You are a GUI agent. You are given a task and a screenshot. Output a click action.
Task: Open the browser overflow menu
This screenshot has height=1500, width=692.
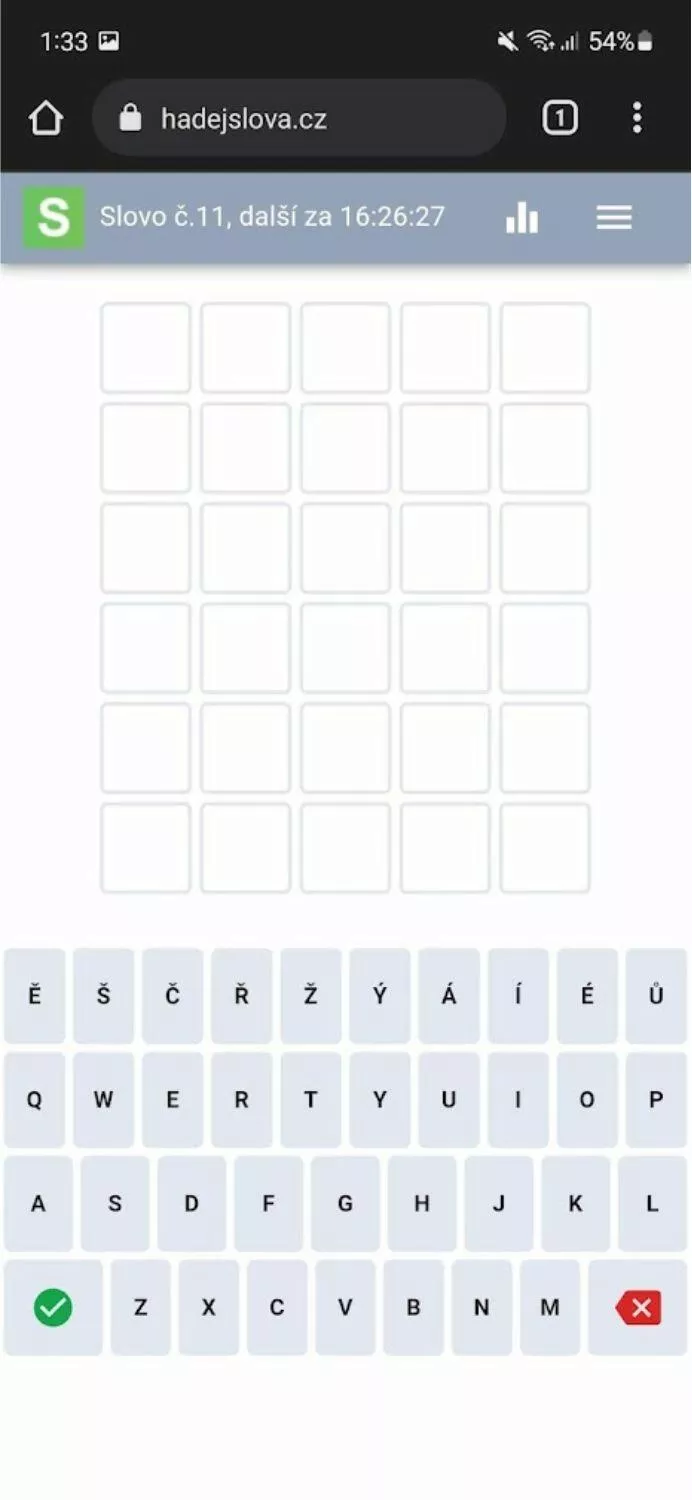pyautogui.click(x=637, y=119)
